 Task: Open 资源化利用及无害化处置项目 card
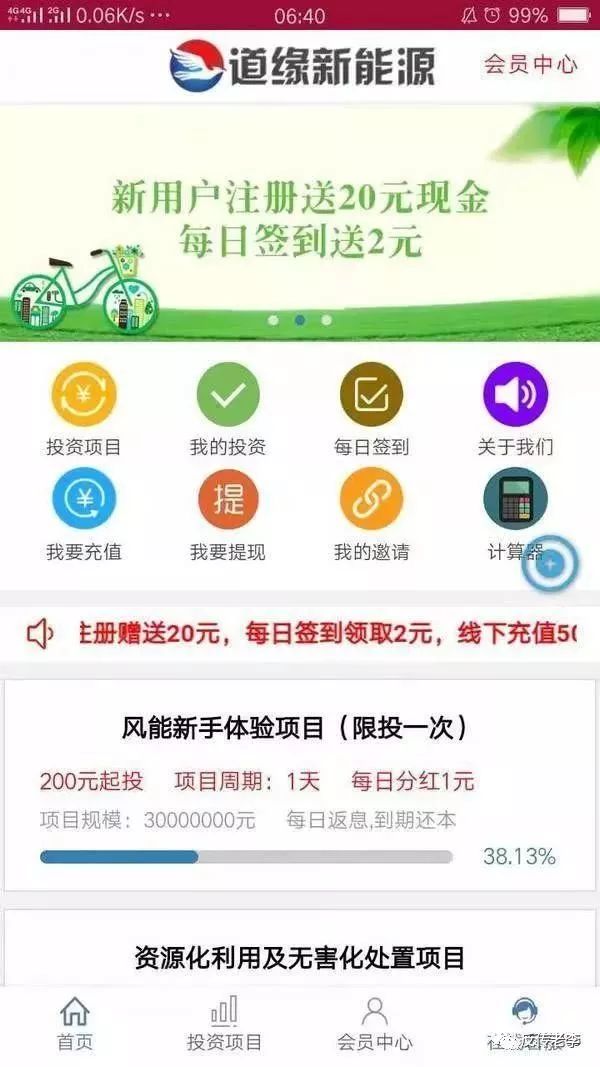tap(299, 957)
